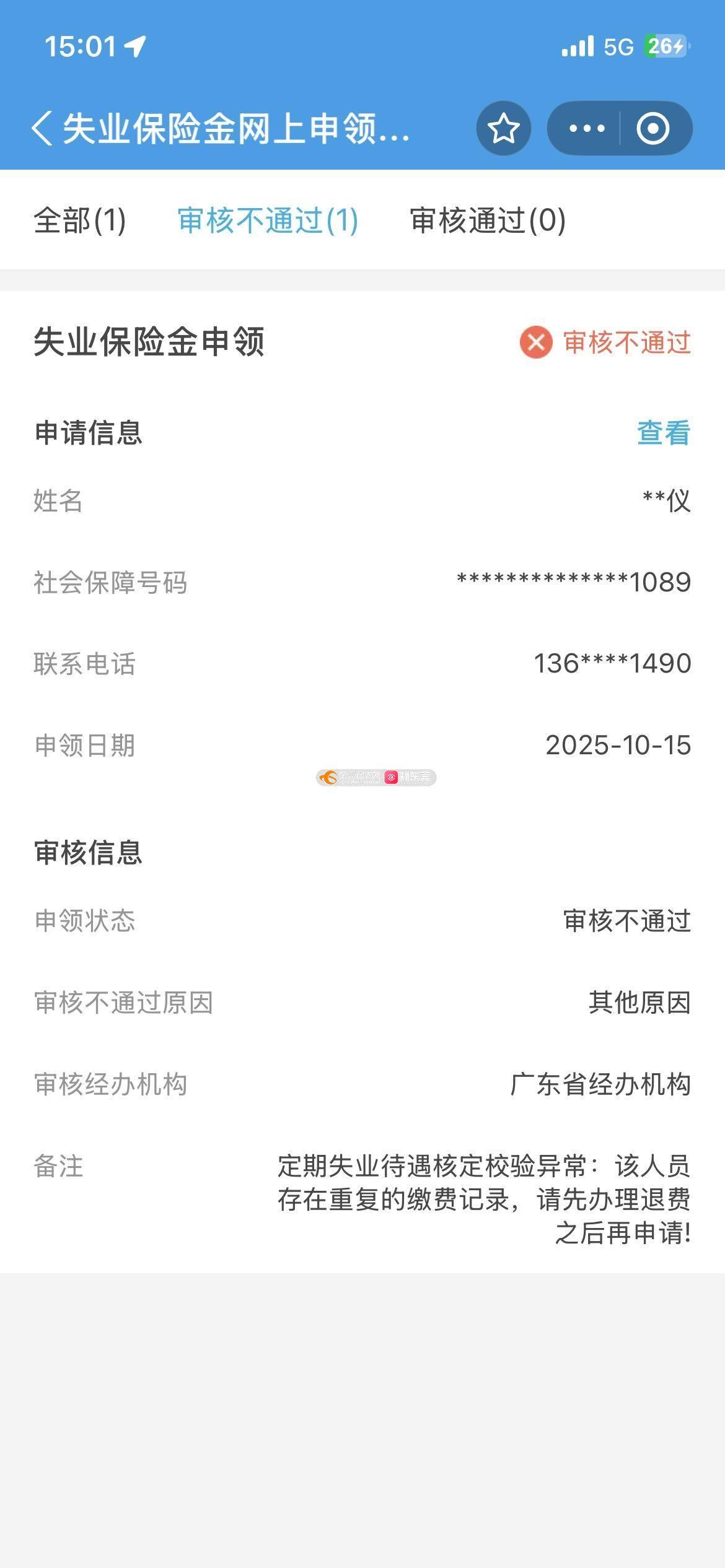Switch to the 全部(1) tab
Screen dimensions: 725x1568
tap(80, 220)
